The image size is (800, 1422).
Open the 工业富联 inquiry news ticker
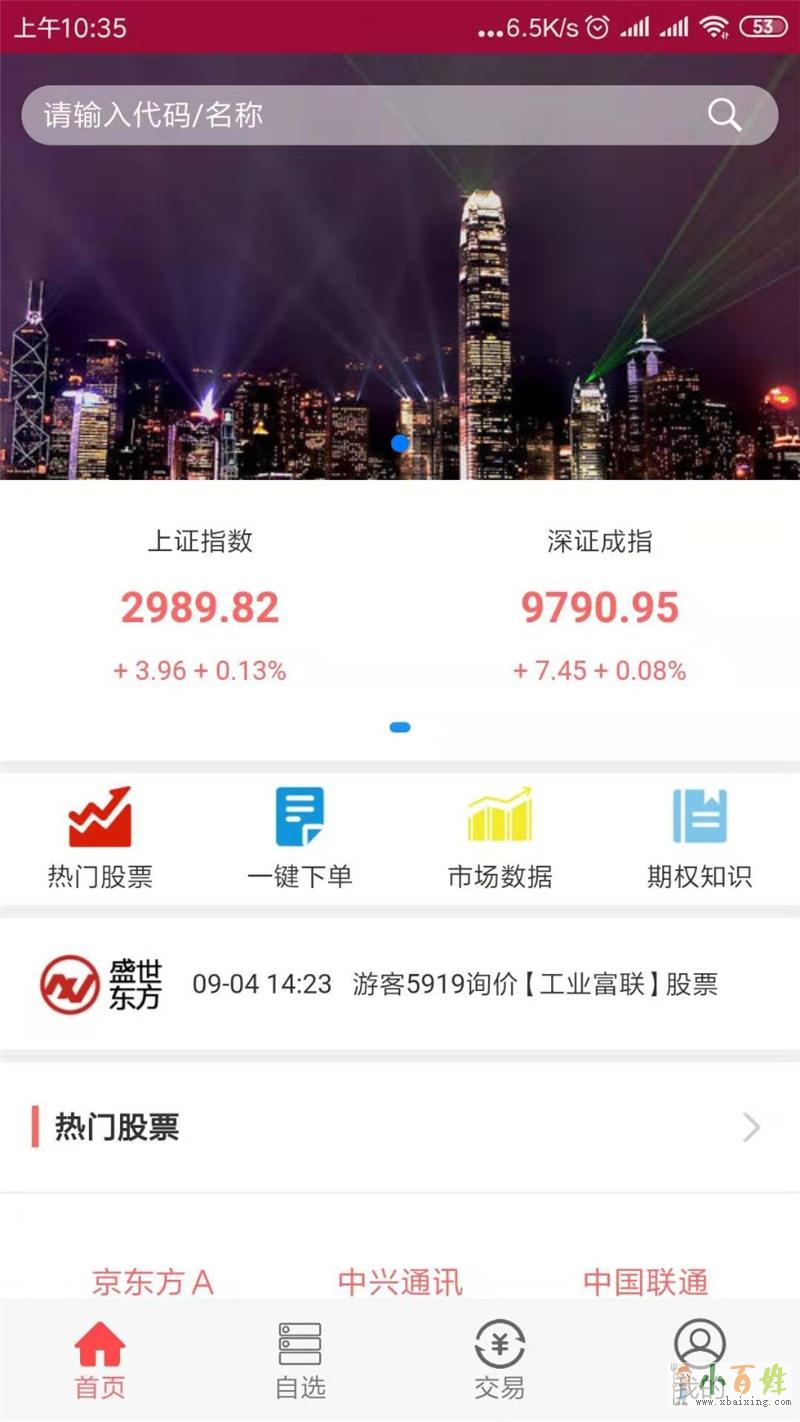(455, 984)
